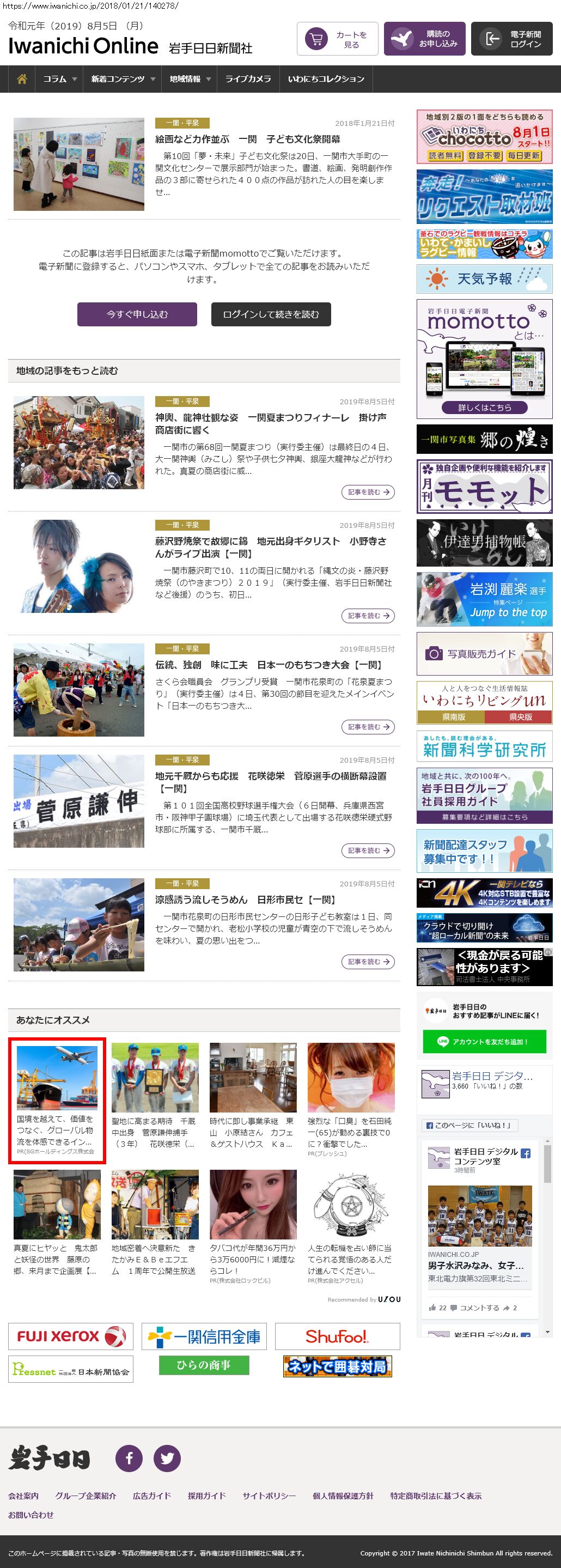Read more on 神輿、龍神壮観な姿 article

click(x=368, y=492)
